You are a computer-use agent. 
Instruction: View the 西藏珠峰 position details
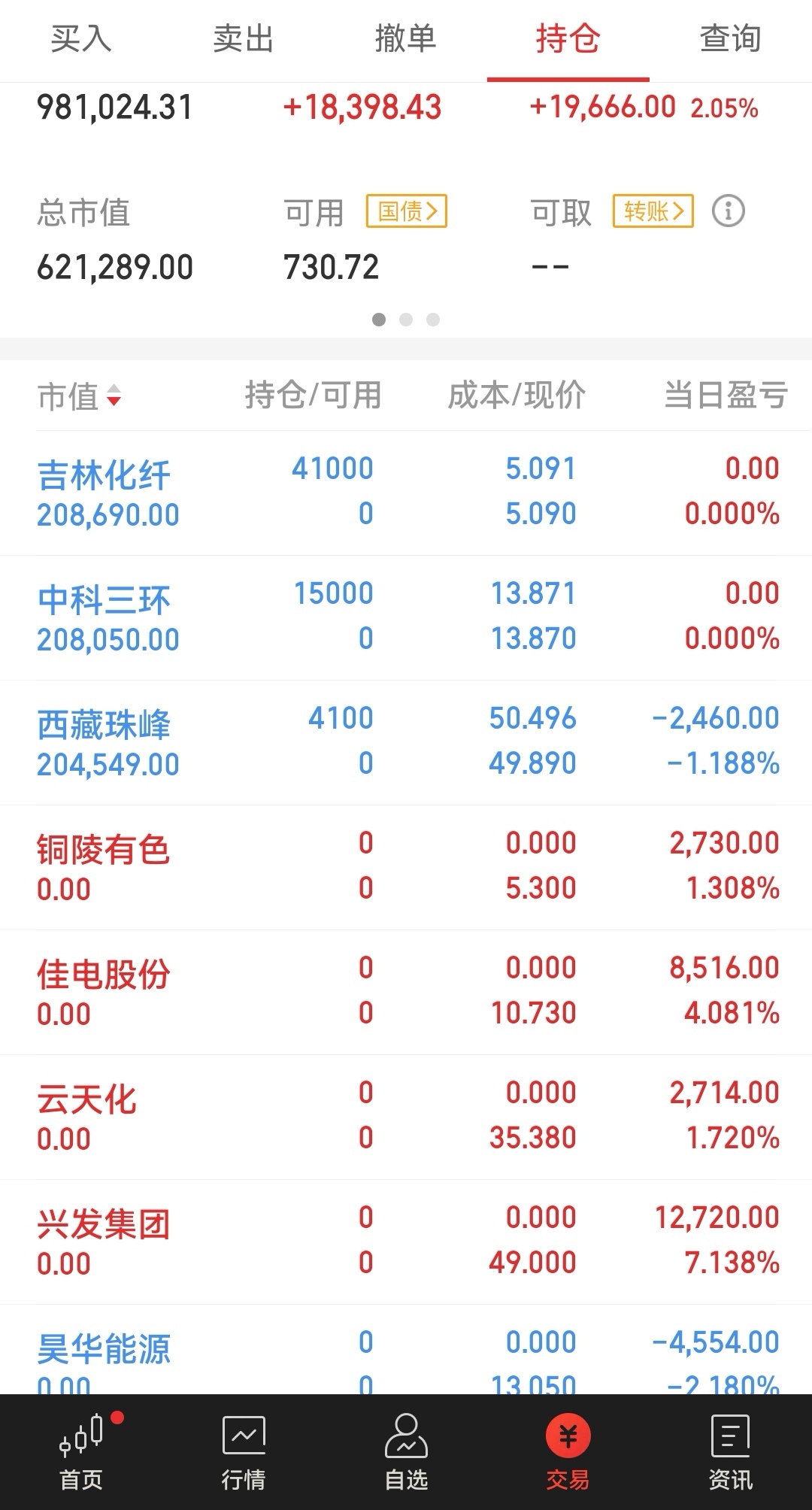pos(406,743)
